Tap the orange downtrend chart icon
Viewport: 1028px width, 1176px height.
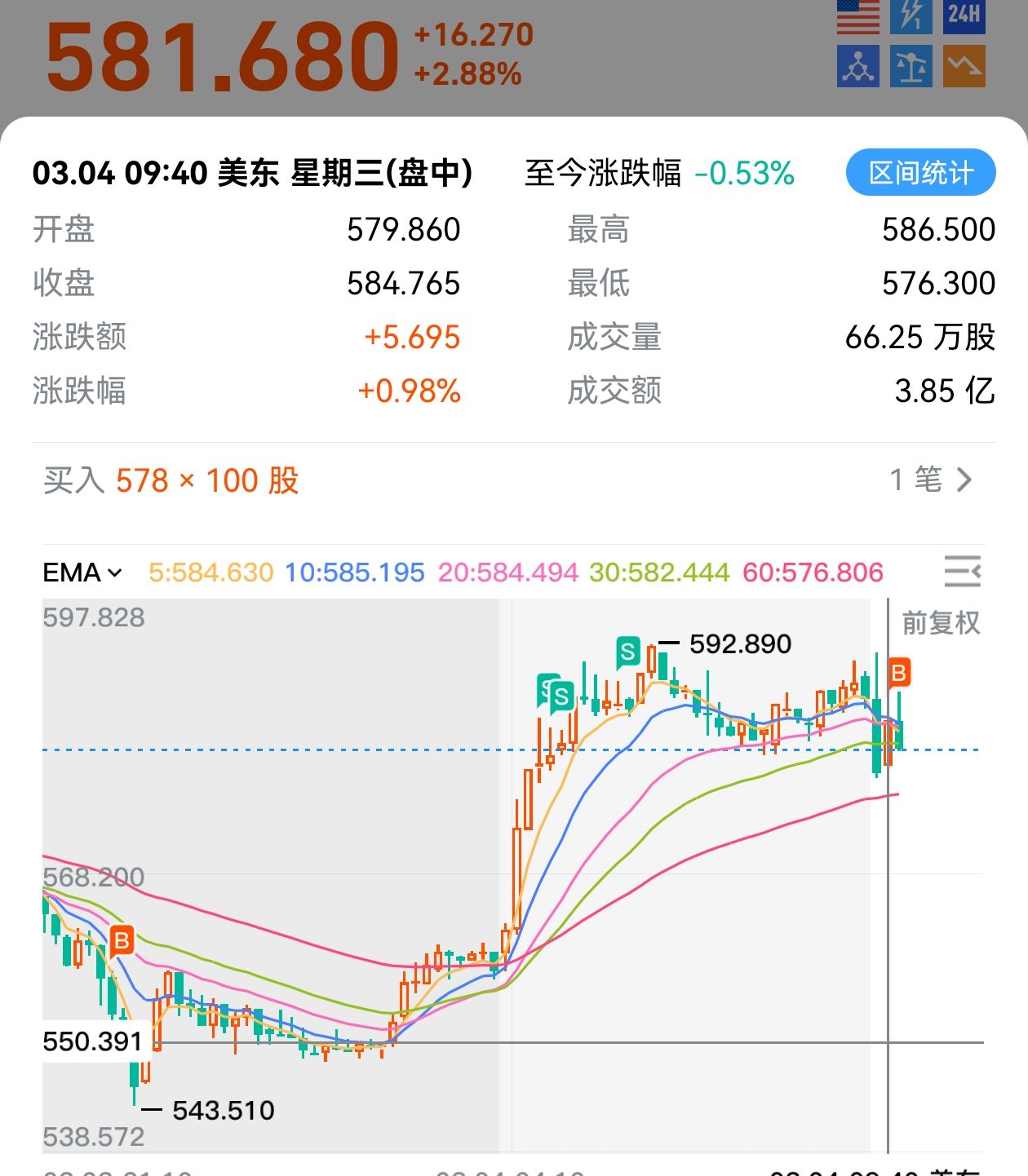point(964,66)
